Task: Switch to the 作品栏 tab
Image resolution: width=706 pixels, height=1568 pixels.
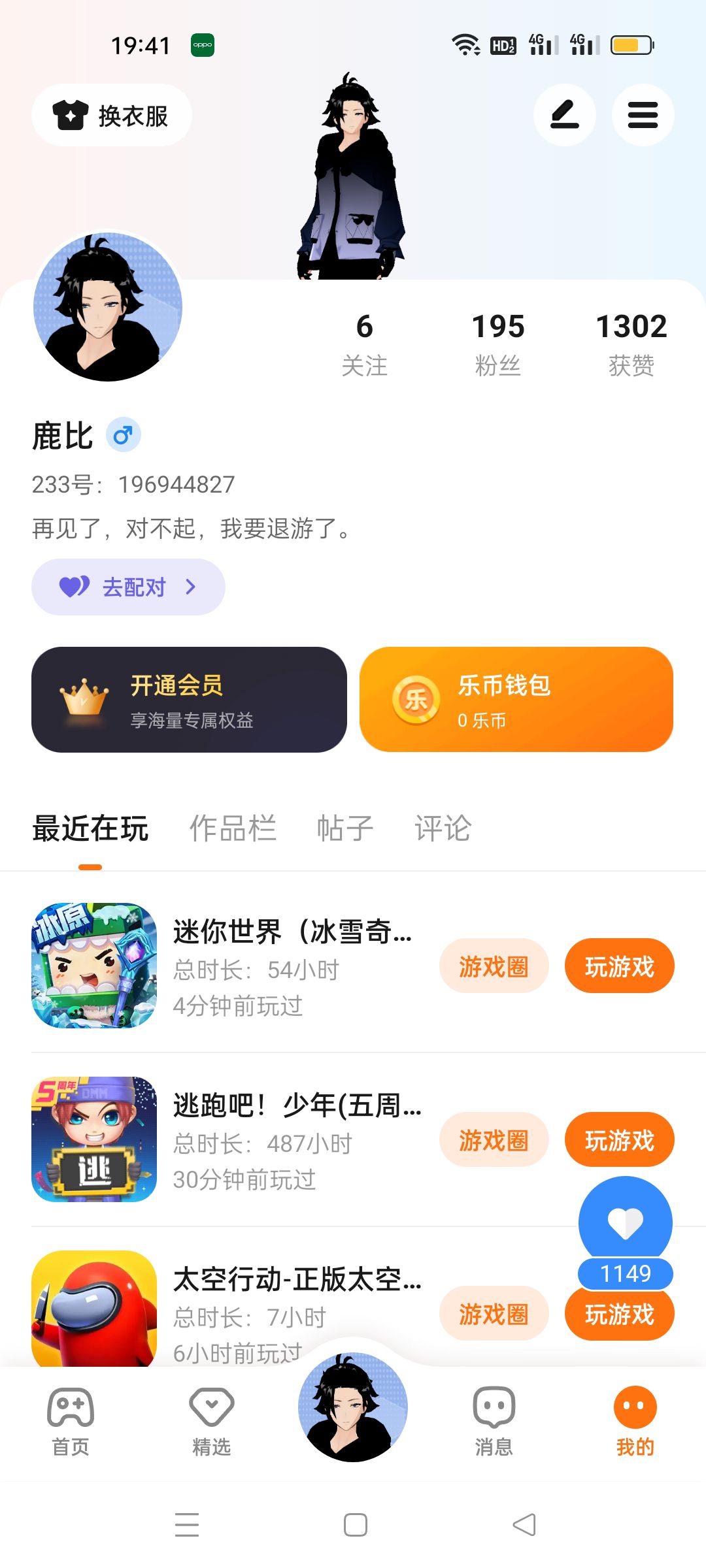Action: (233, 828)
